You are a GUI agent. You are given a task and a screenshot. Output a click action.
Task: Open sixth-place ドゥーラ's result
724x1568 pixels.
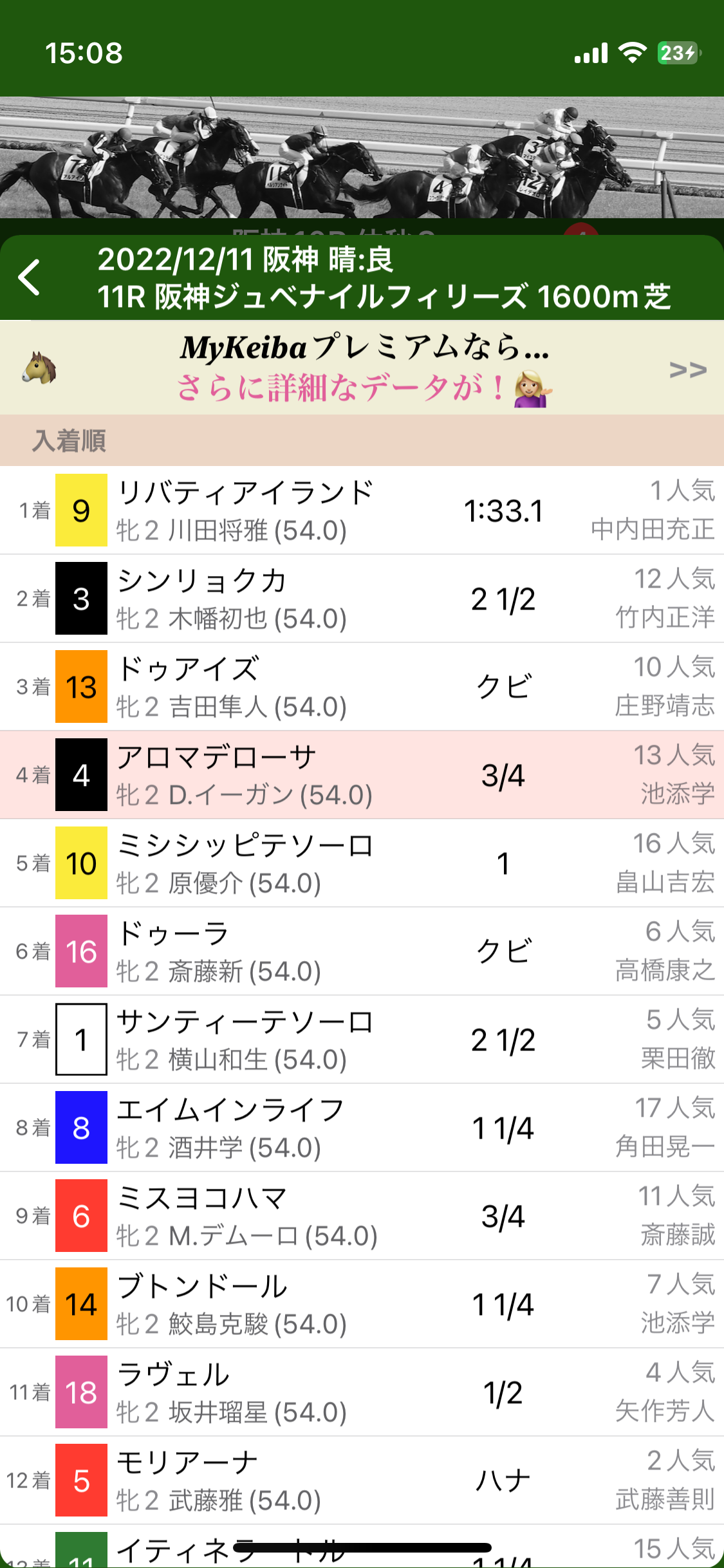coord(362,951)
